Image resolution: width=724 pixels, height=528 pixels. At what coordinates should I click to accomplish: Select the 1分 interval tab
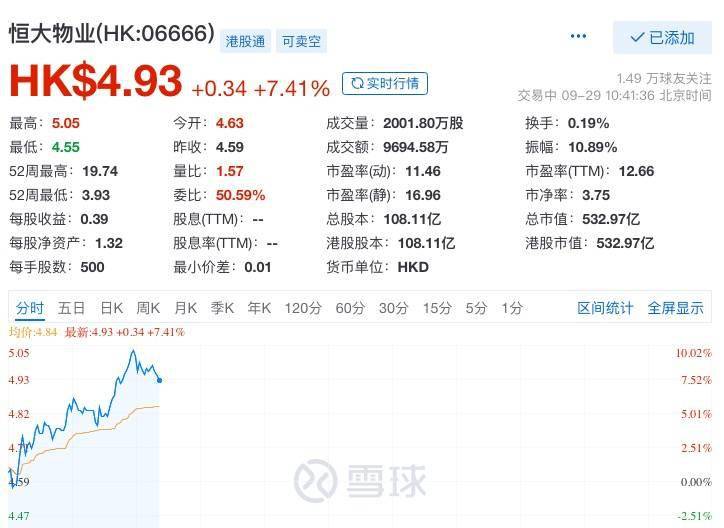click(512, 308)
